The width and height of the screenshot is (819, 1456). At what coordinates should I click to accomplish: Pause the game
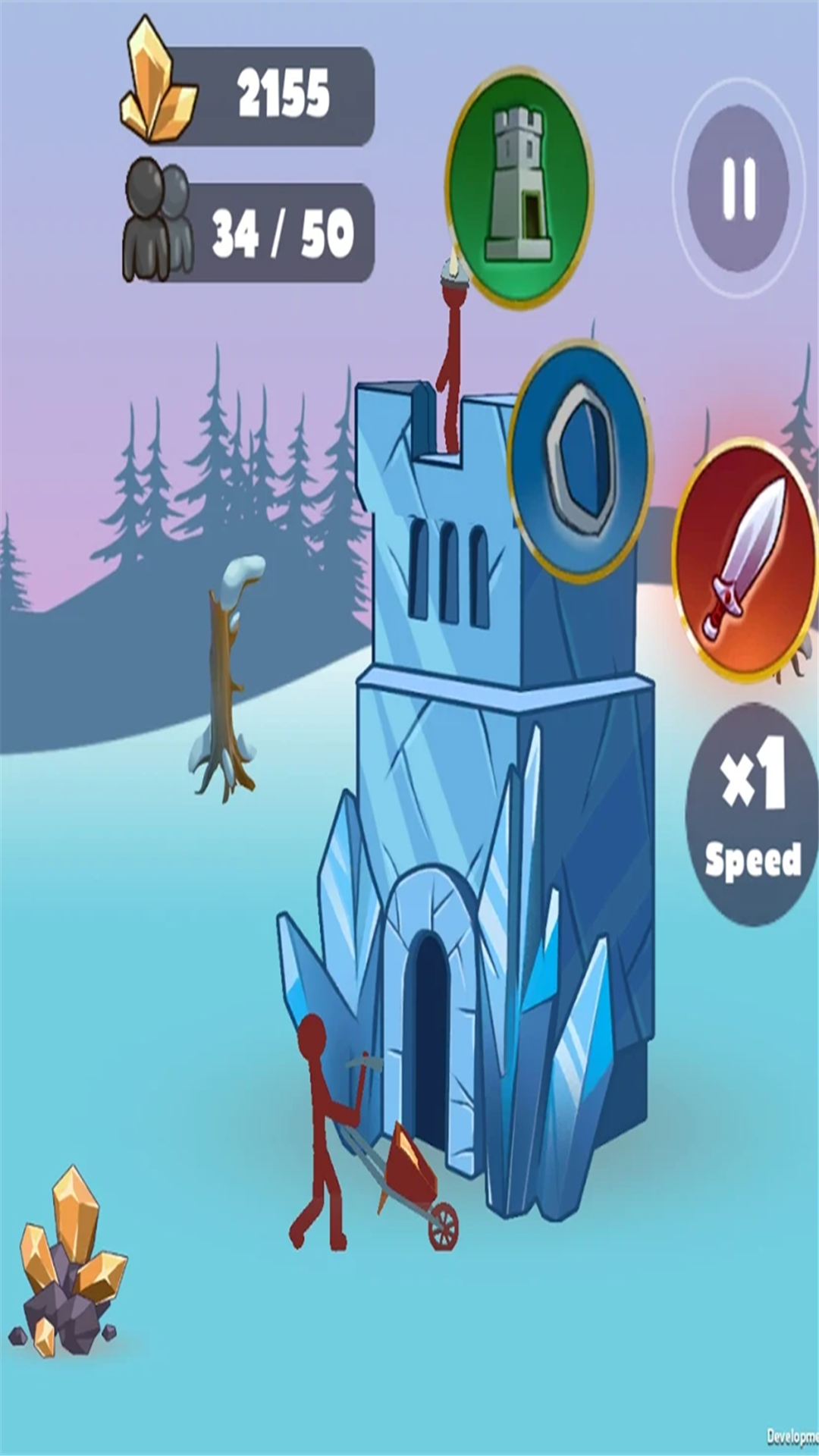tap(738, 188)
